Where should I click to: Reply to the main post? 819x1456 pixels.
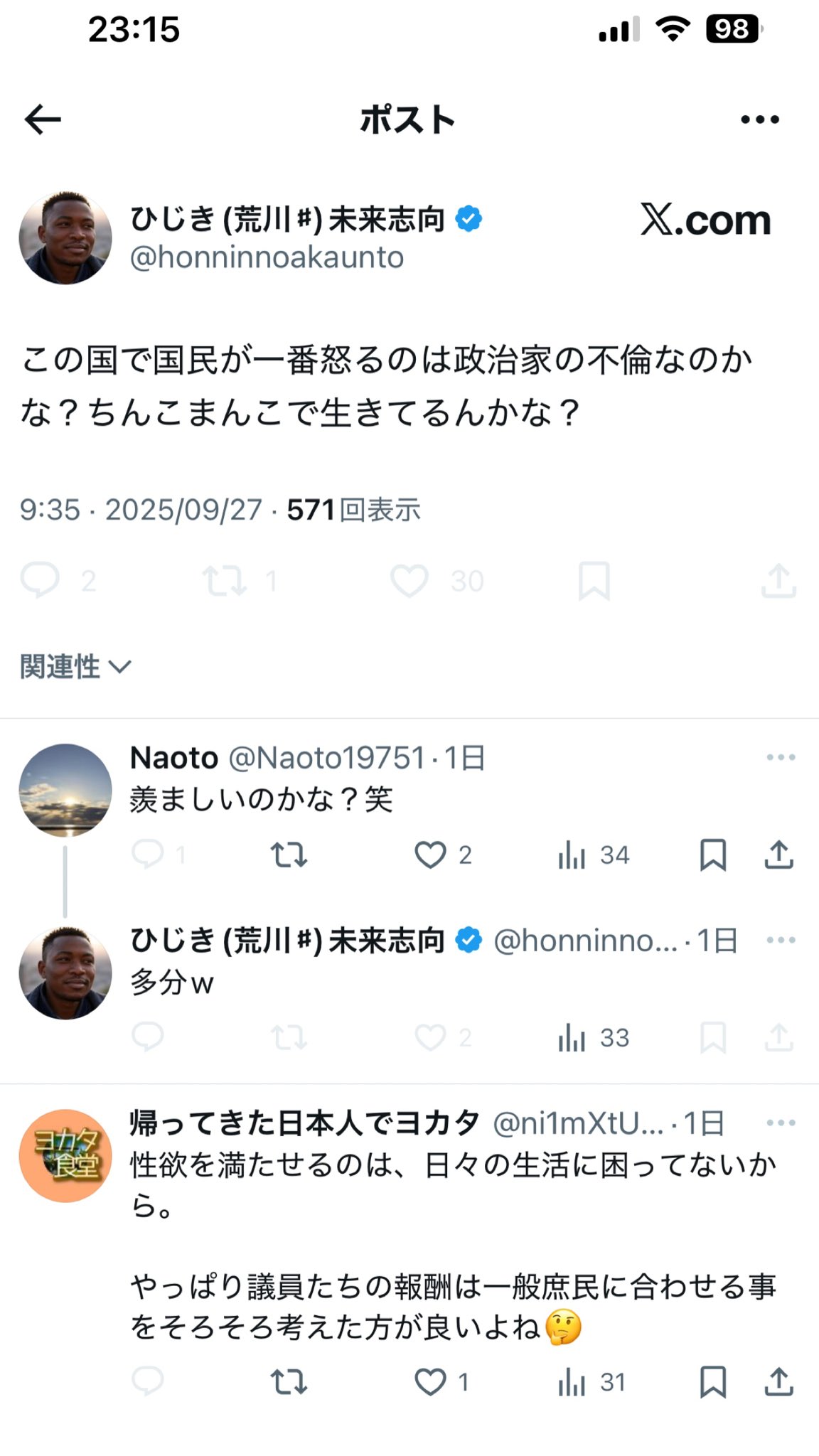point(40,580)
